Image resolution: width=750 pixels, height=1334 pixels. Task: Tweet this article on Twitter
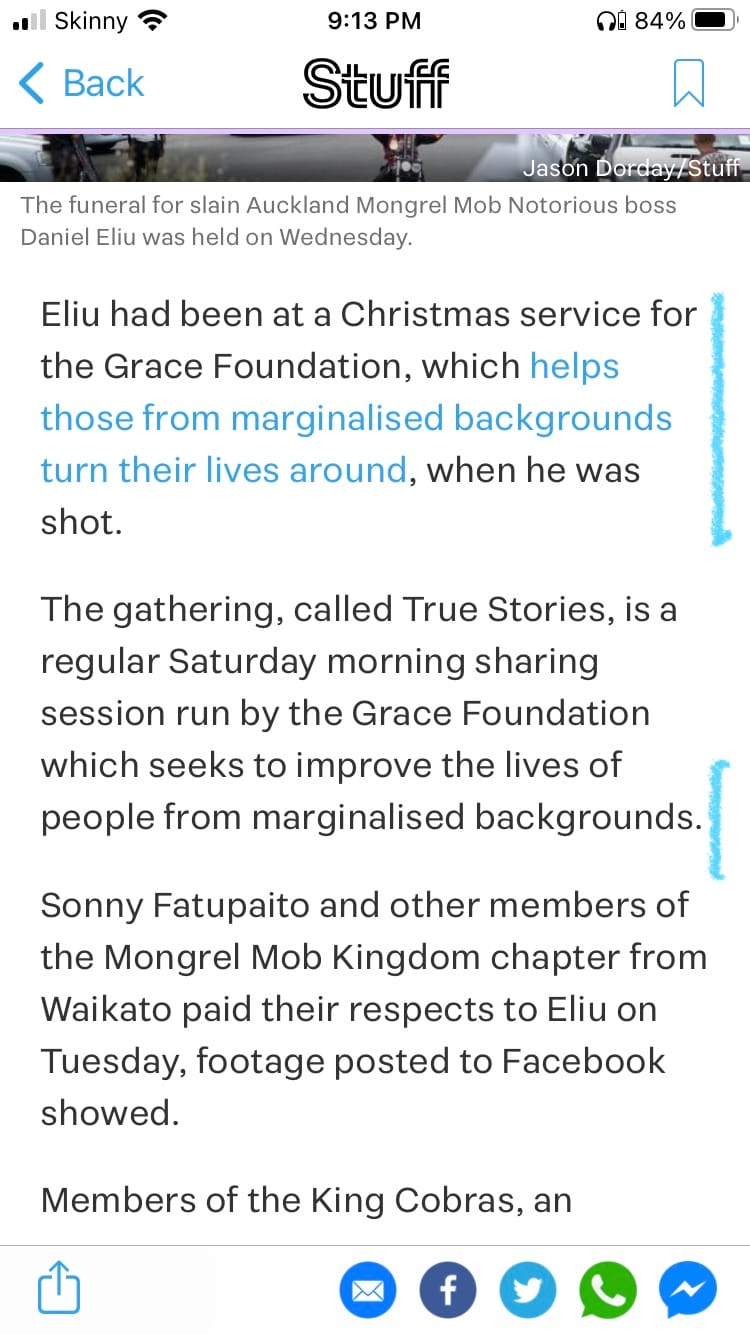(528, 1290)
